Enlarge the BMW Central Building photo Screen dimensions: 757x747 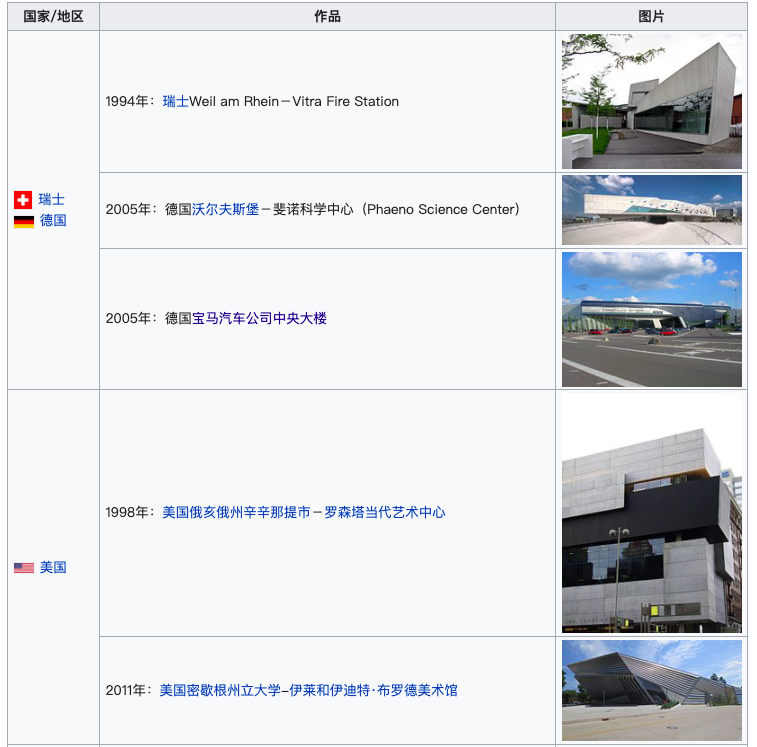tap(651, 319)
